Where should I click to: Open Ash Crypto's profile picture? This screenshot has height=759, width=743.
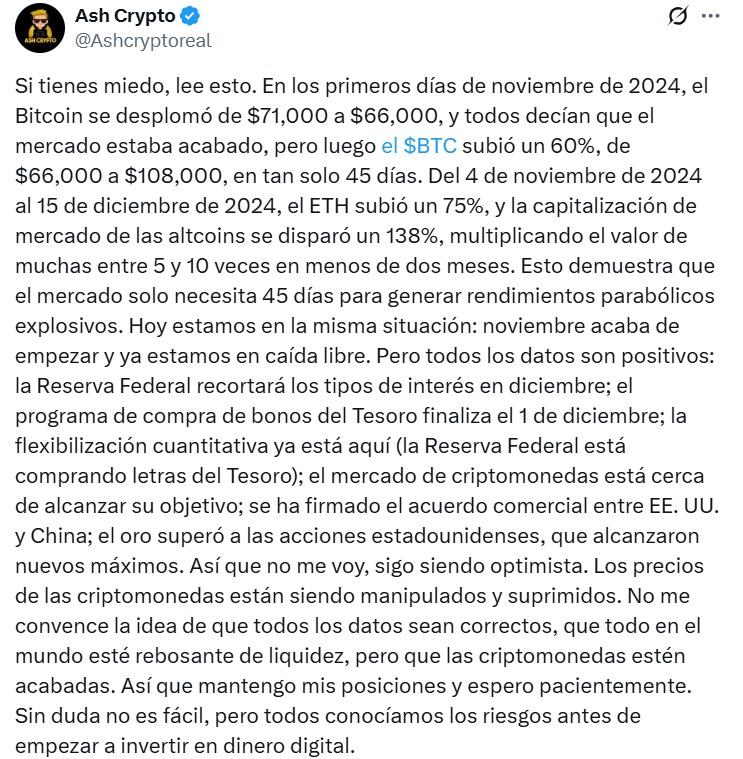(39, 29)
